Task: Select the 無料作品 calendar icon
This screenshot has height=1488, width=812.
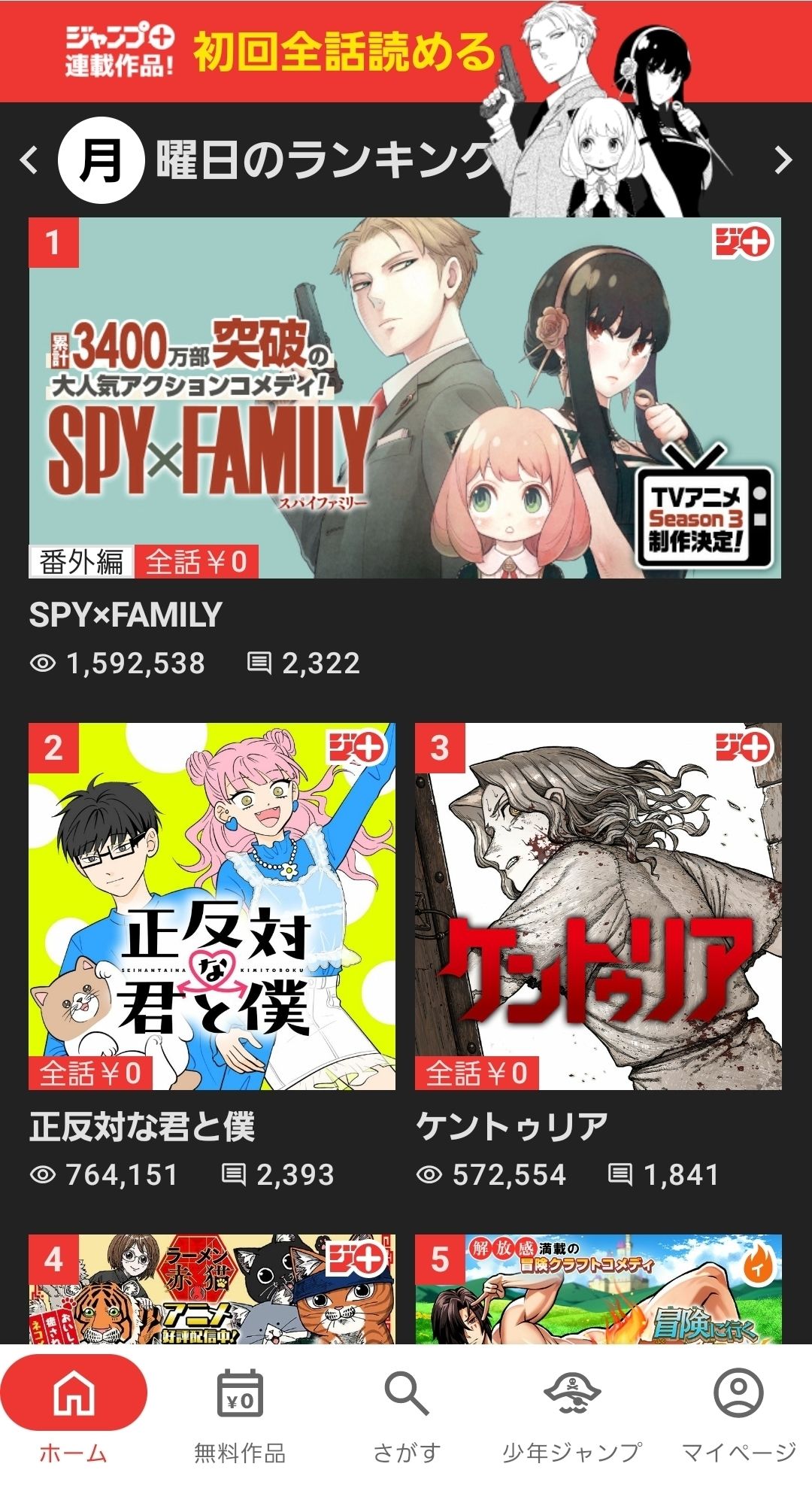Action: click(240, 1395)
